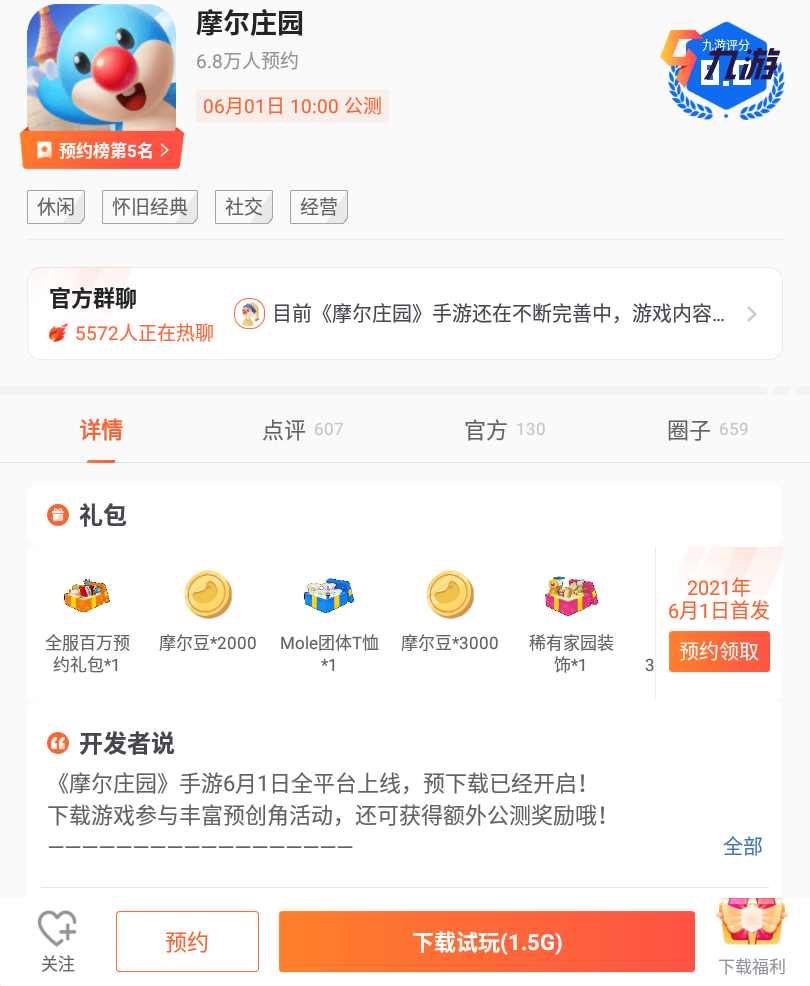Open the 预约榜第5名 ranking badge
The width and height of the screenshot is (810, 986).
(102, 150)
